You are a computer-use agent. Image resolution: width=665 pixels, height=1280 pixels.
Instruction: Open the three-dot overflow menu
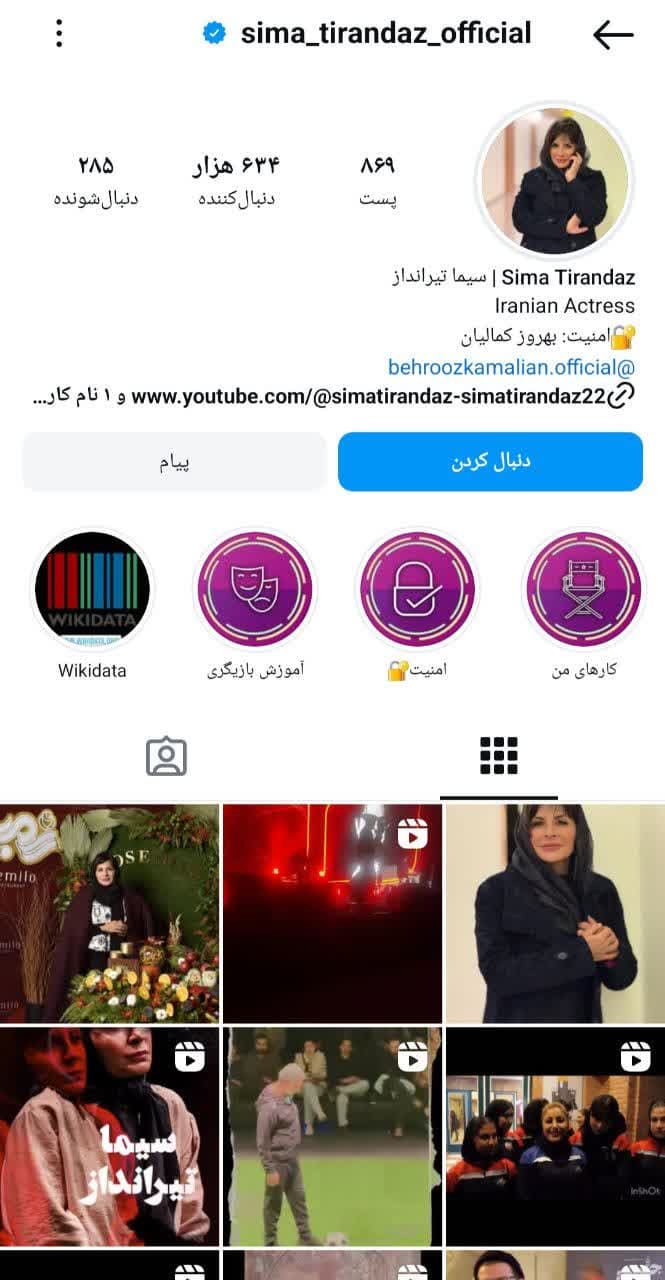click(x=59, y=34)
